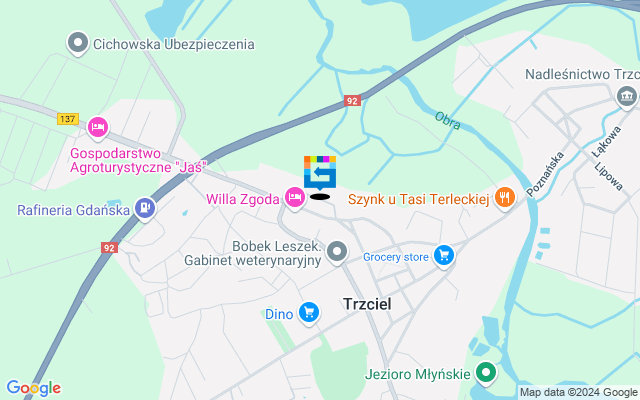Screen dimensions: 640x400
Task: Open the Google logo link
Action: [33, 388]
